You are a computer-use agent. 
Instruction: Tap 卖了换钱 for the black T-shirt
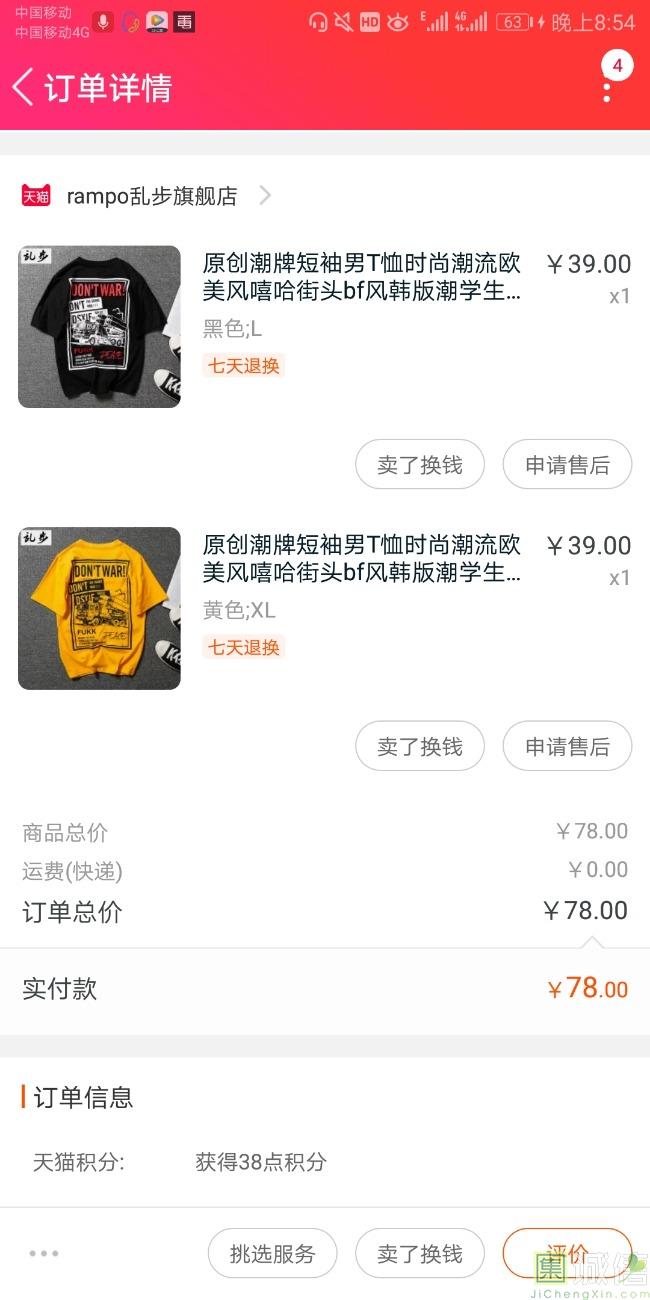(x=420, y=465)
